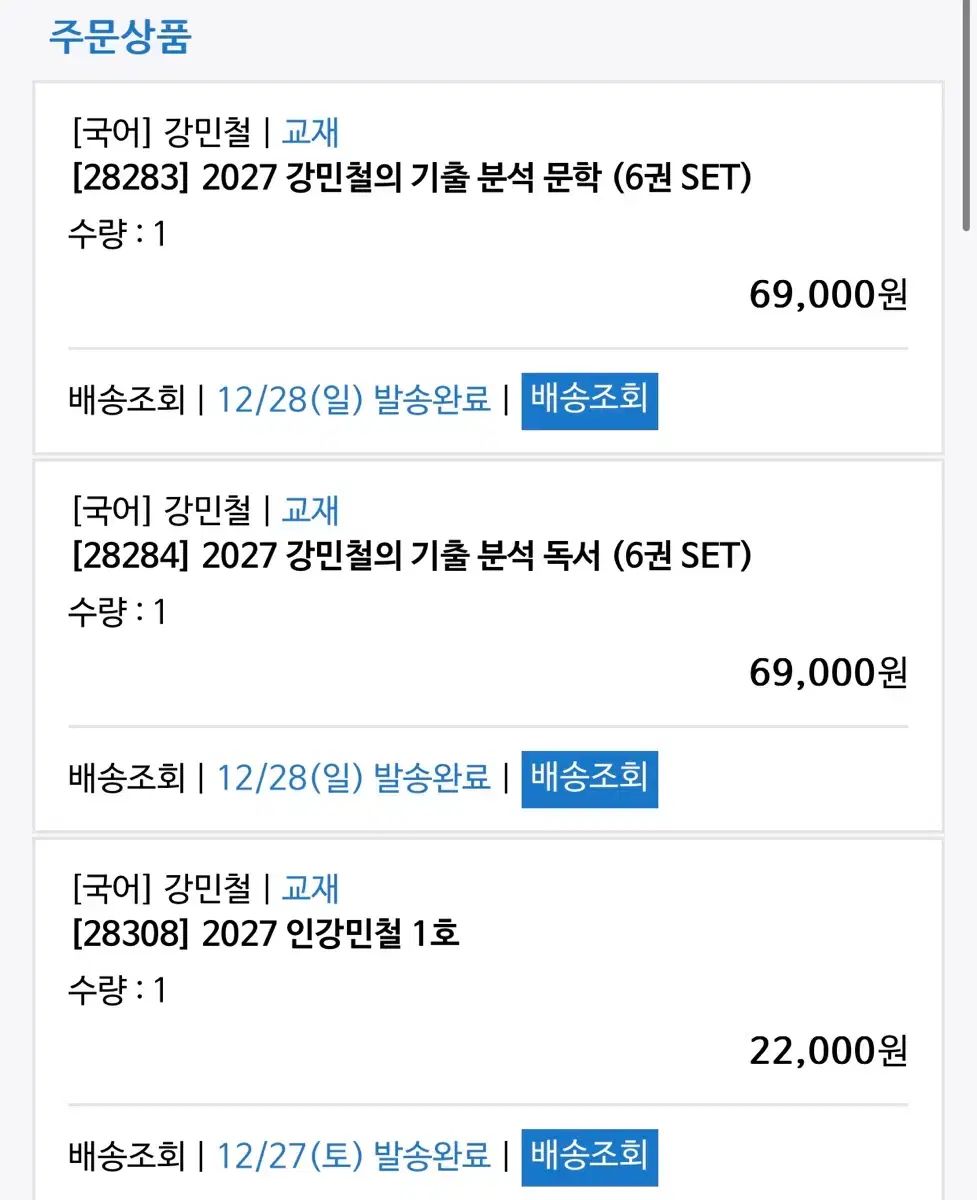This screenshot has height=1200, width=977.
Task: Open the 교재 link above the 독서 set
Action: 310,510
